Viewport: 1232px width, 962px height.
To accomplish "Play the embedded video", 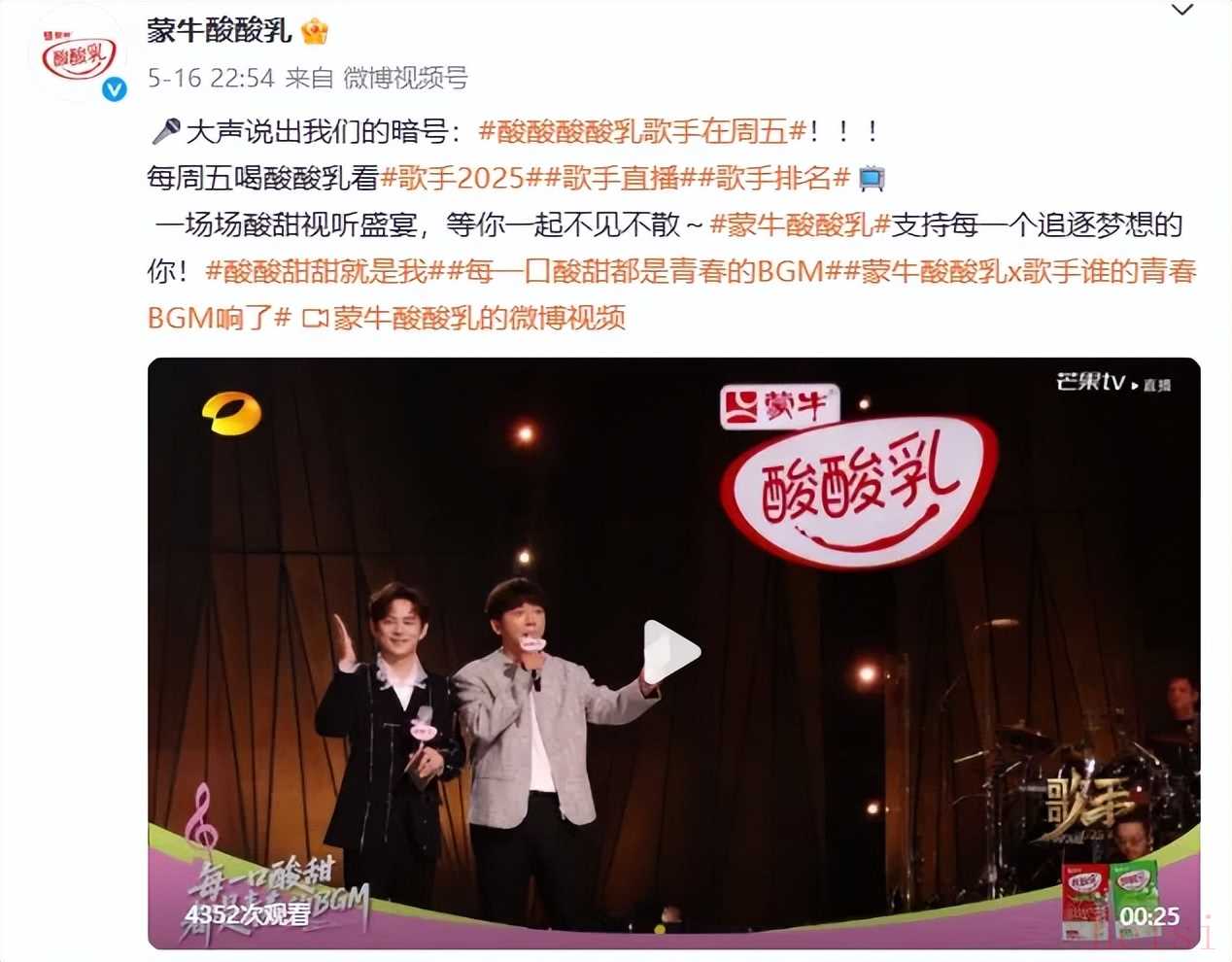I will click(672, 652).
